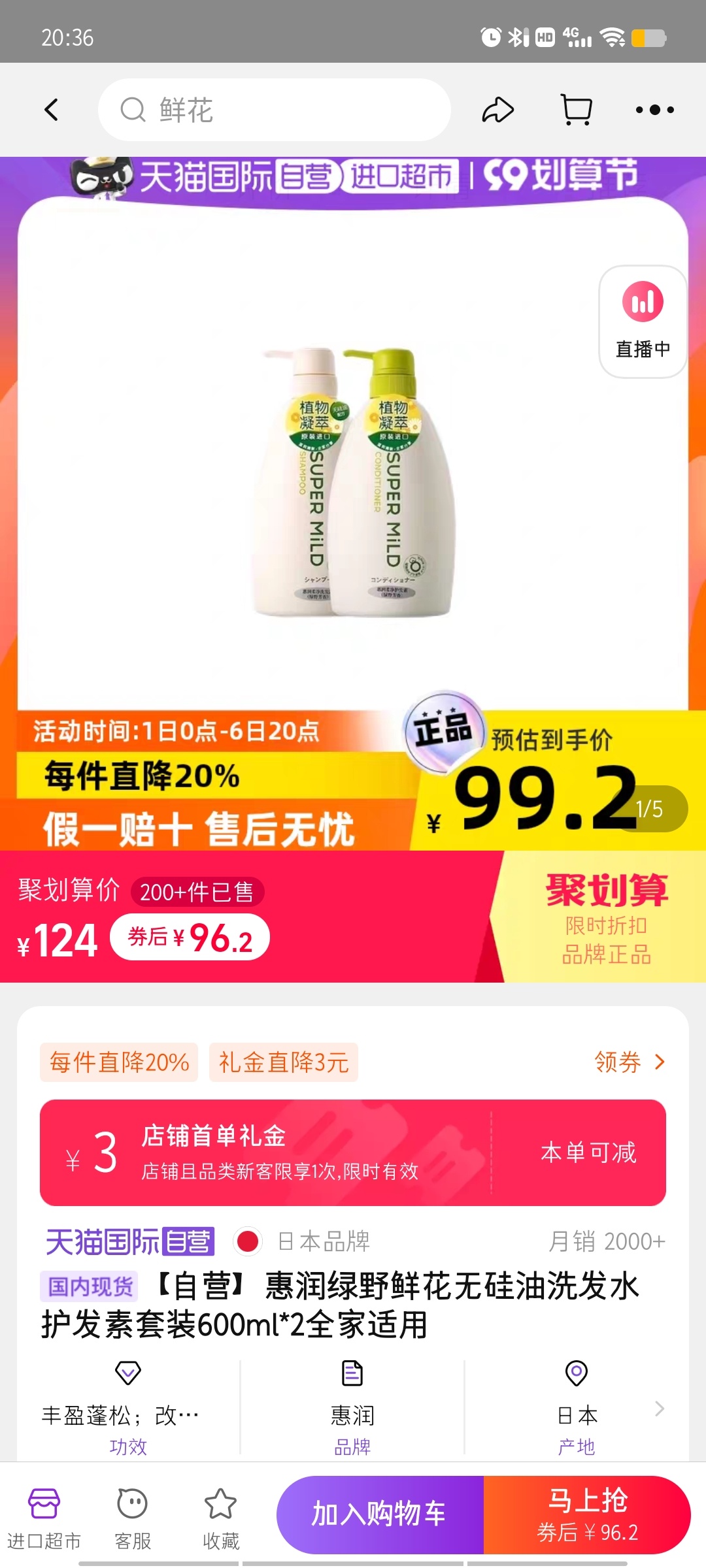Open the search box showing 鲜花
The width and height of the screenshot is (706, 1568).
click(x=275, y=110)
